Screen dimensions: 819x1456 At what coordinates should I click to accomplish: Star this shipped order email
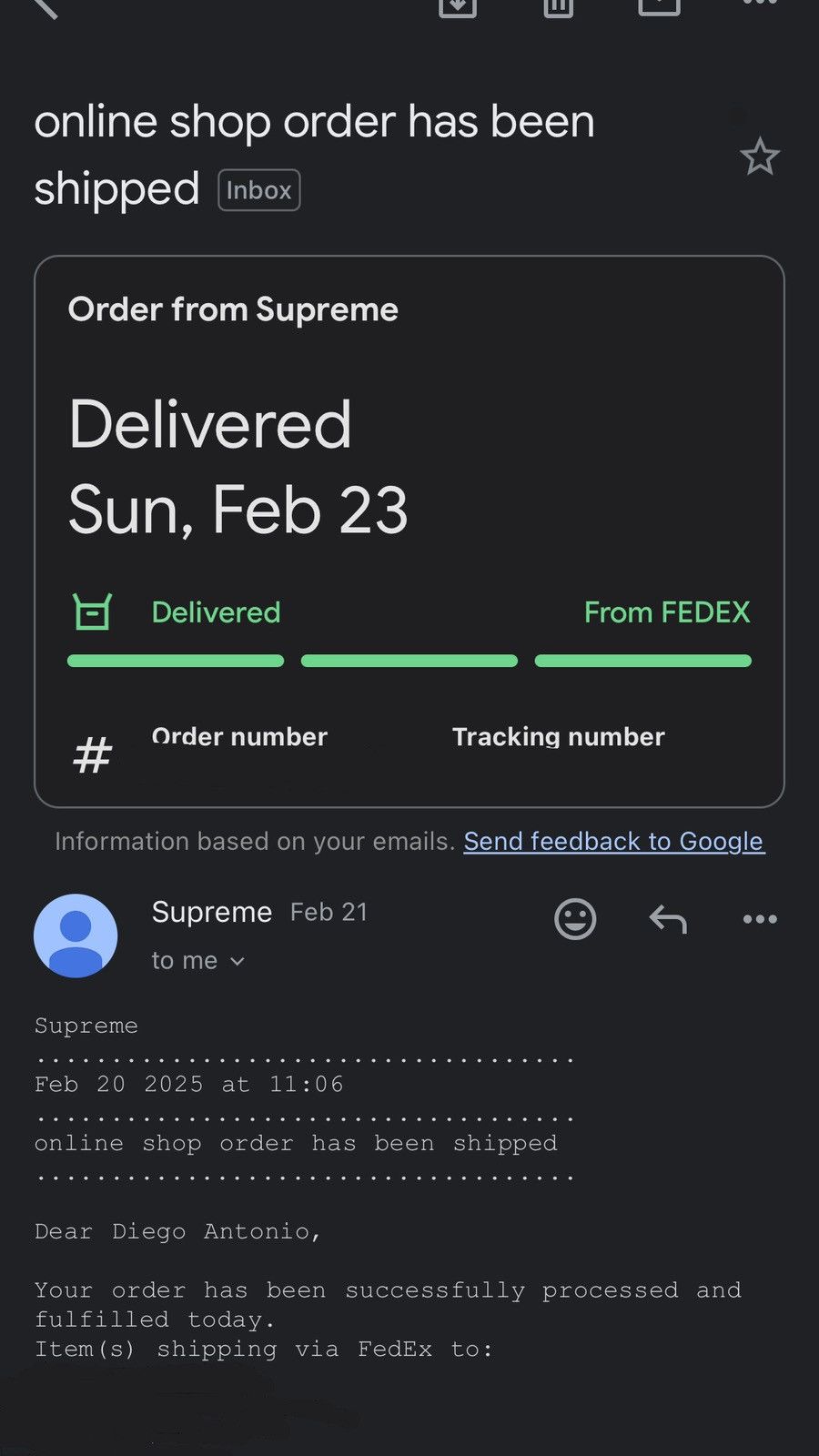(x=760, y=157)
